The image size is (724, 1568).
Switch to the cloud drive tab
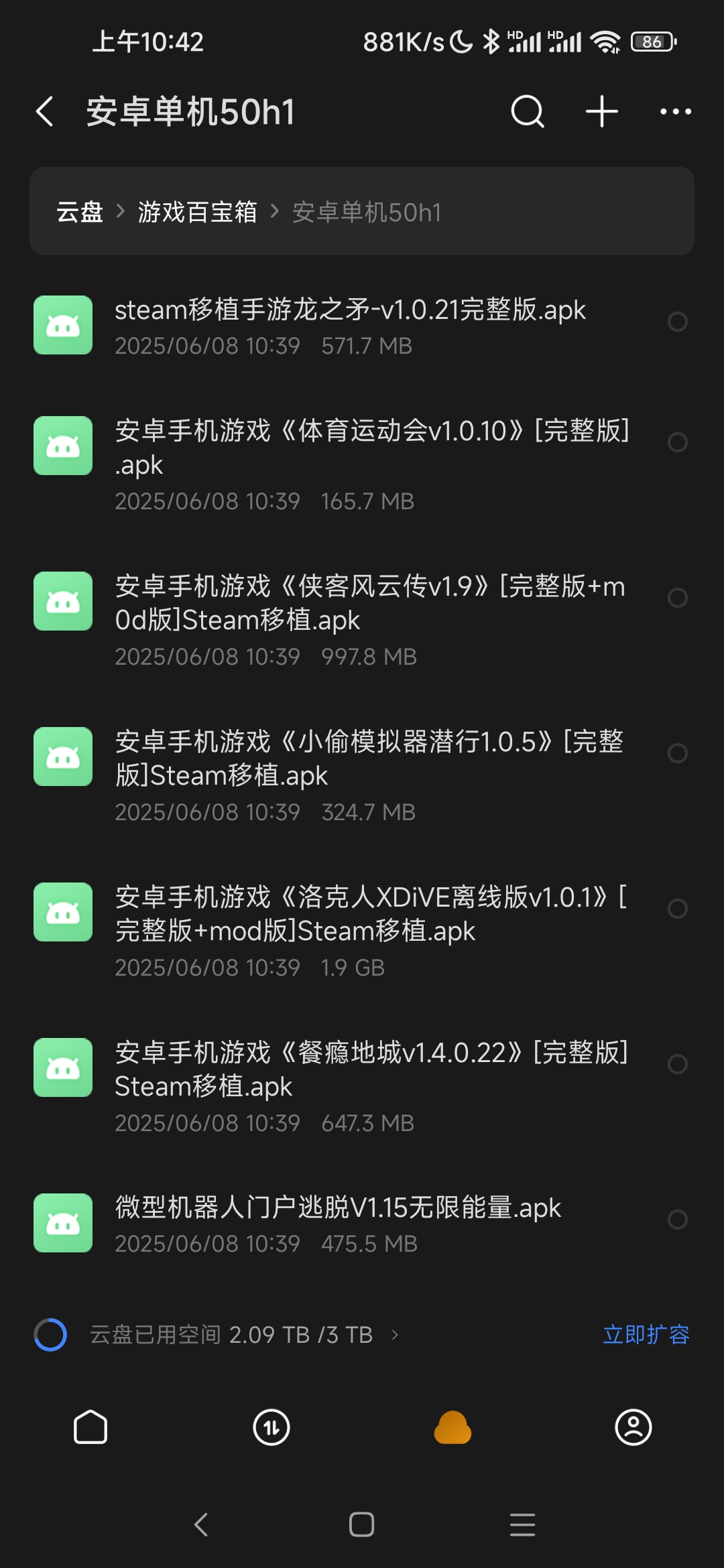pyautogui.click(x=452, y=1427)
